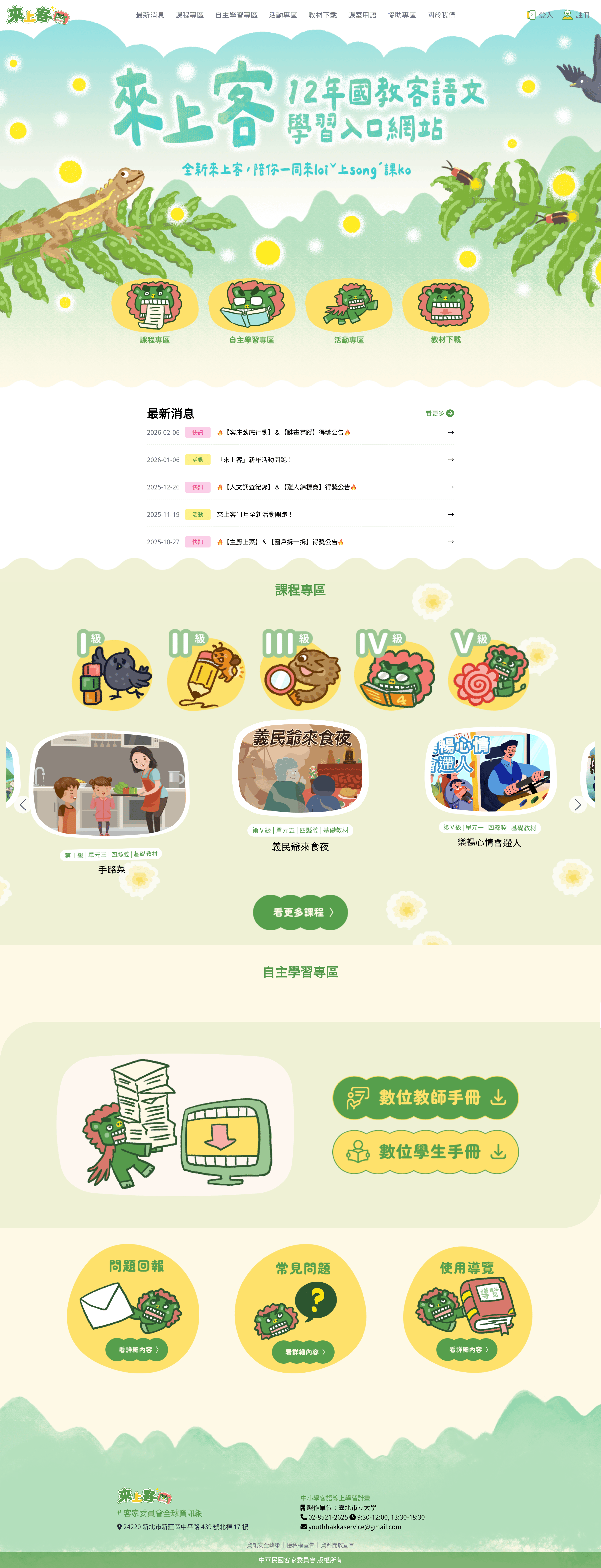The image size is (601, 1568).
Task: View more news via 看更多
Action: [439, 413]
